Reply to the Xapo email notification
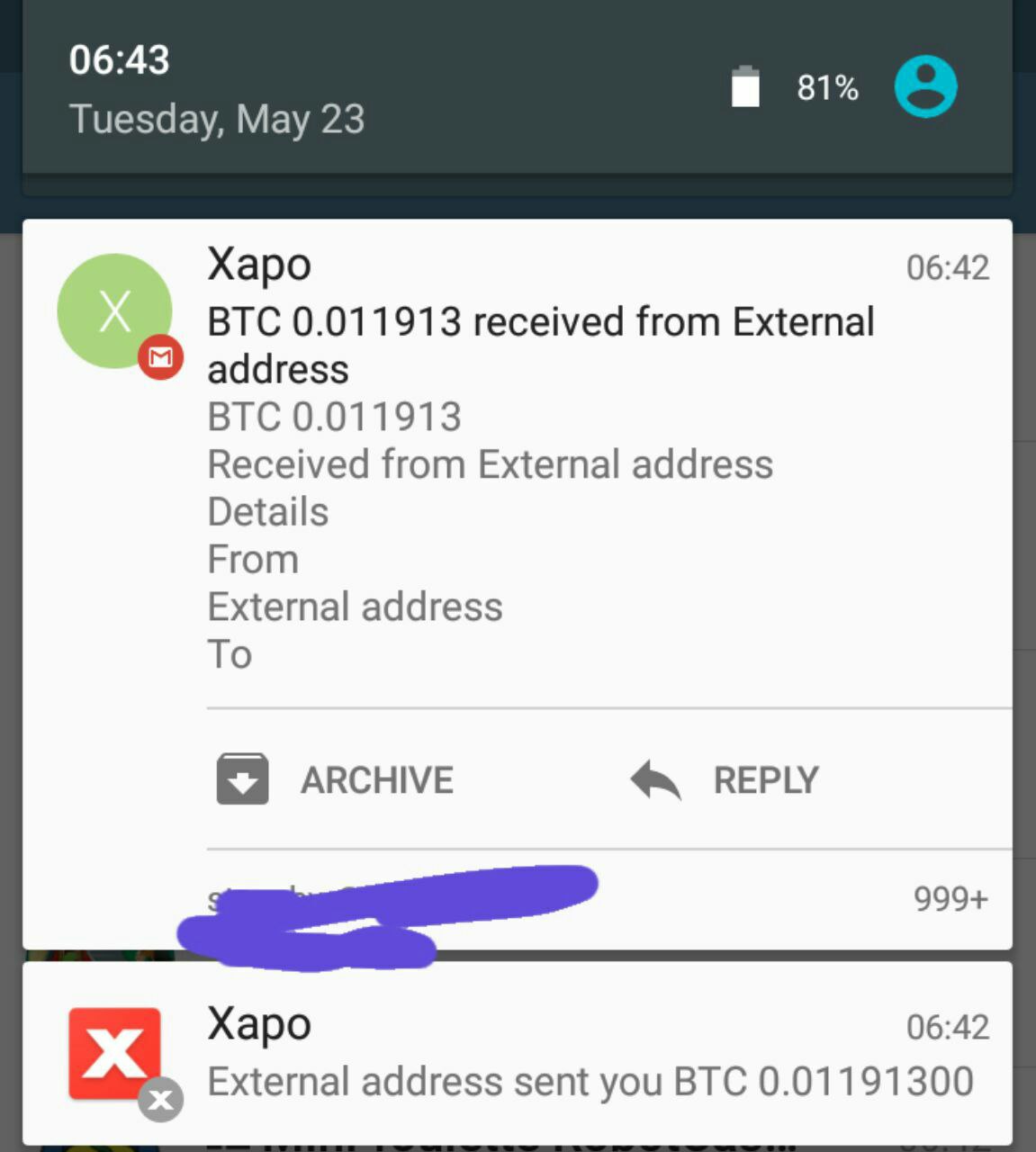This screenshot has height=1152, width=1036. pyautogui.click(x=725, y=779)
